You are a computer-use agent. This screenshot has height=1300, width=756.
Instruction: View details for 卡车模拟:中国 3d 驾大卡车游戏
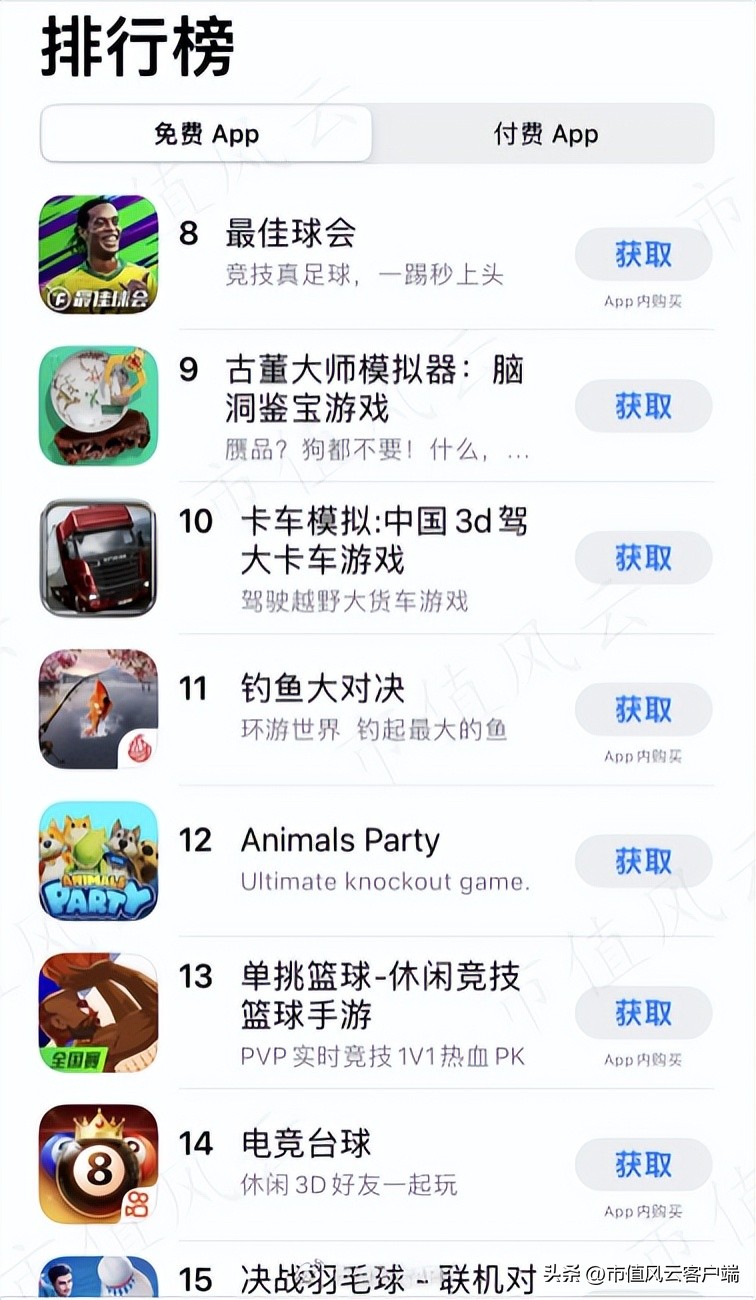[384, 541]
